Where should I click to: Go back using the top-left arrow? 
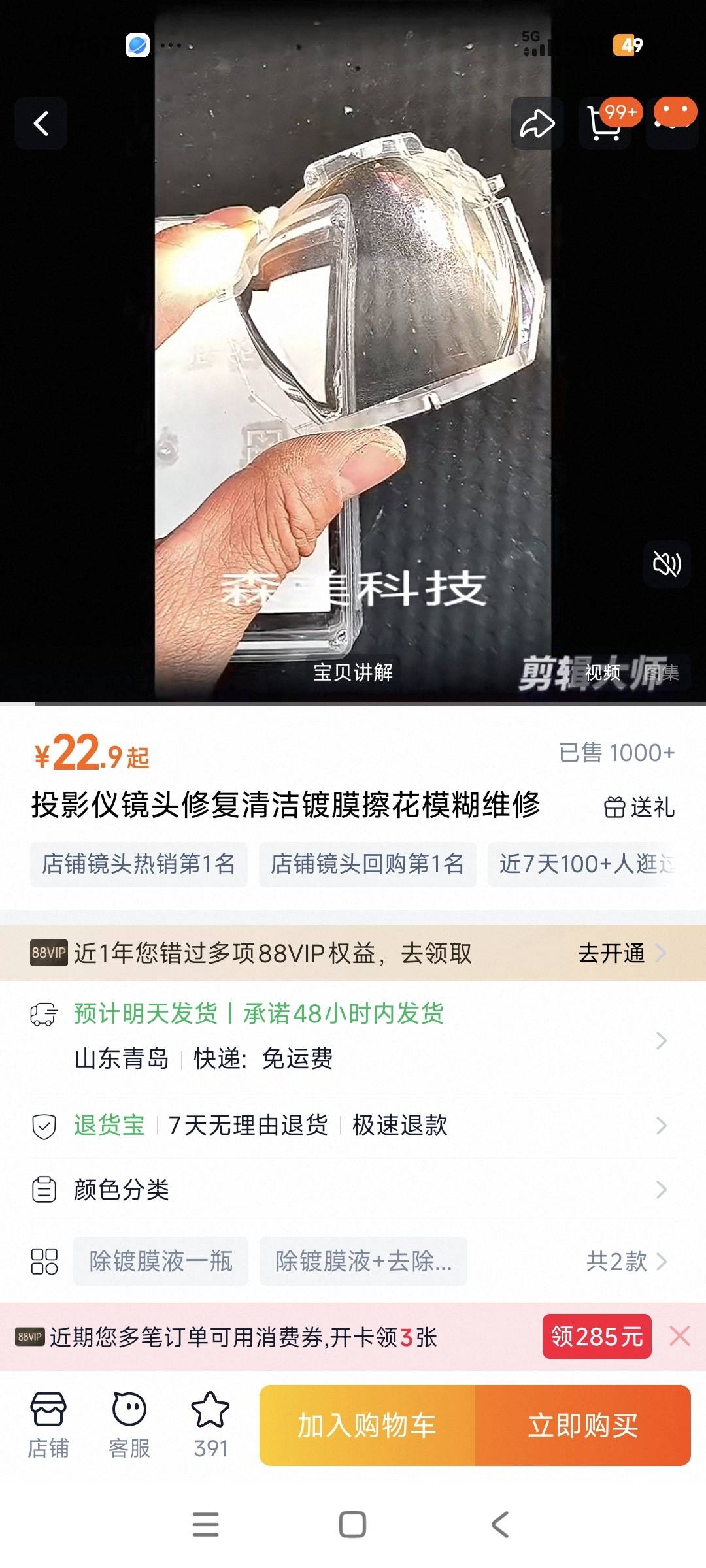pyautogui.click(x=41, y=123)
